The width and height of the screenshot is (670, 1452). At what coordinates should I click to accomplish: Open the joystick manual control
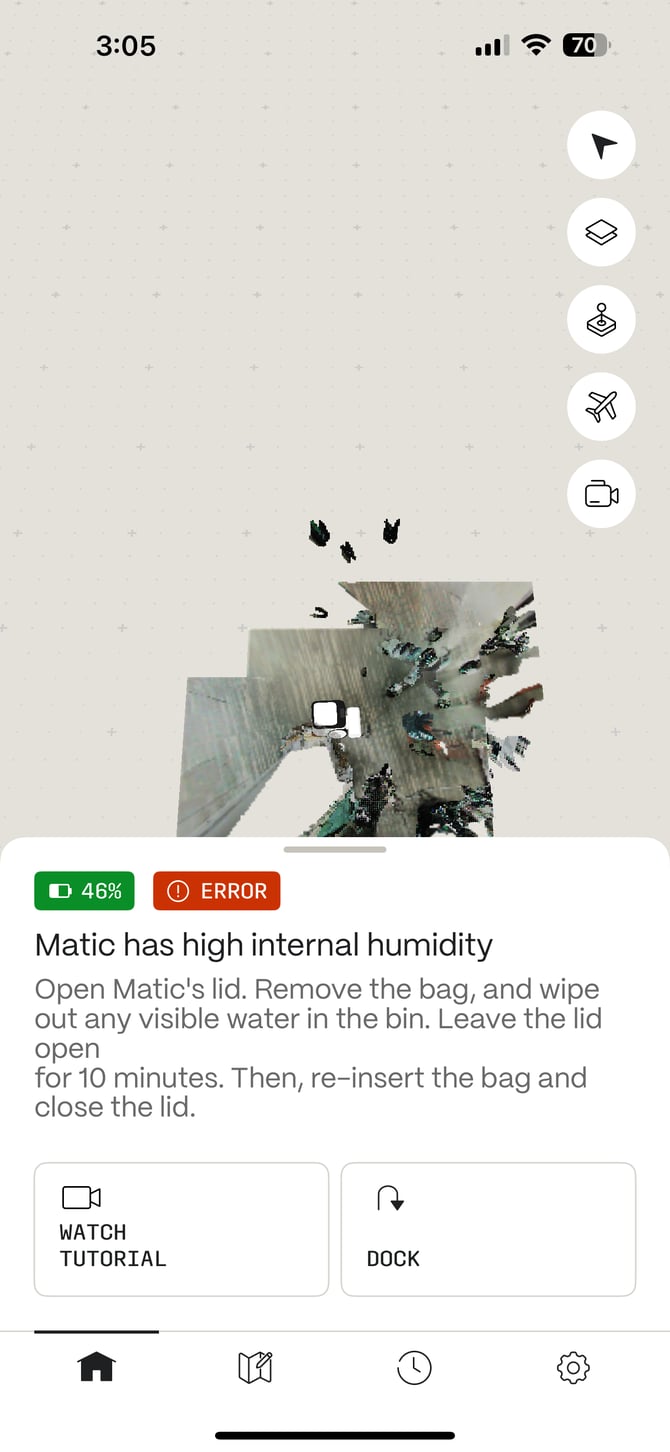[x=601, y=320]
